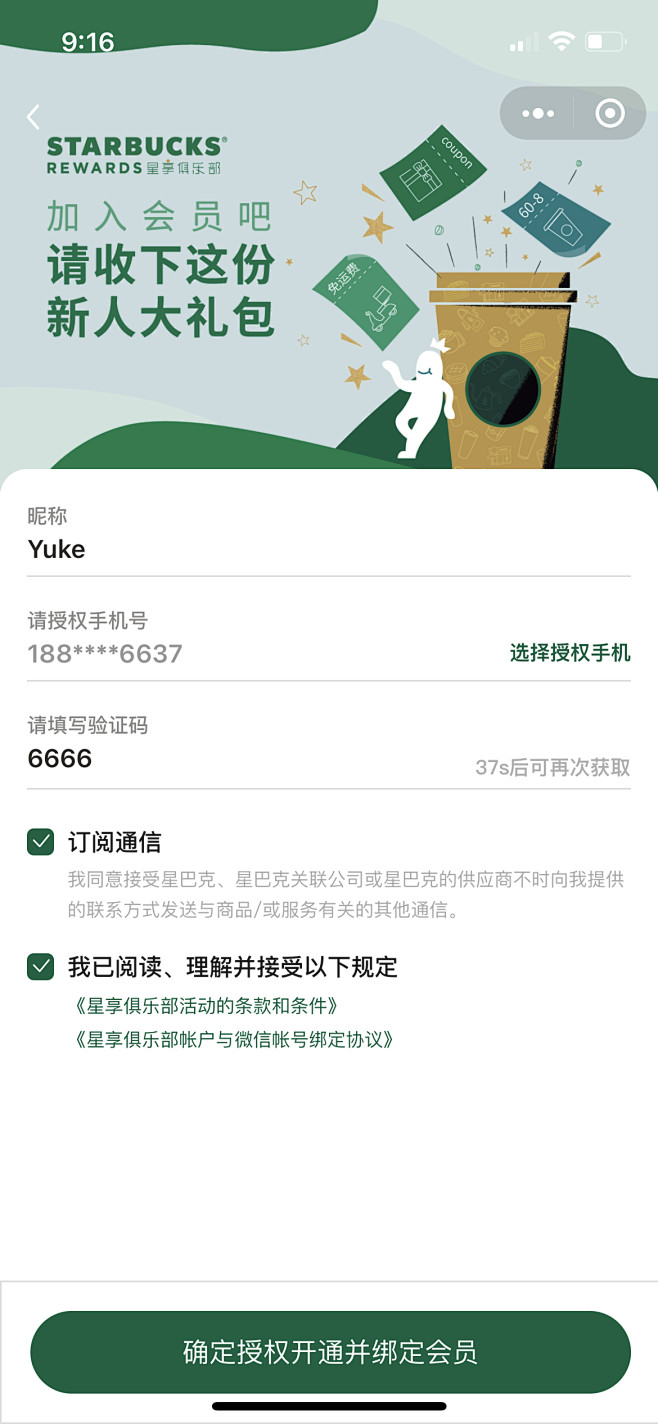Open 《星享俱乐部帐户与微信帐号绑定协议》 link
This screenshot has height=1424, width=658.
pos(234,1039)
